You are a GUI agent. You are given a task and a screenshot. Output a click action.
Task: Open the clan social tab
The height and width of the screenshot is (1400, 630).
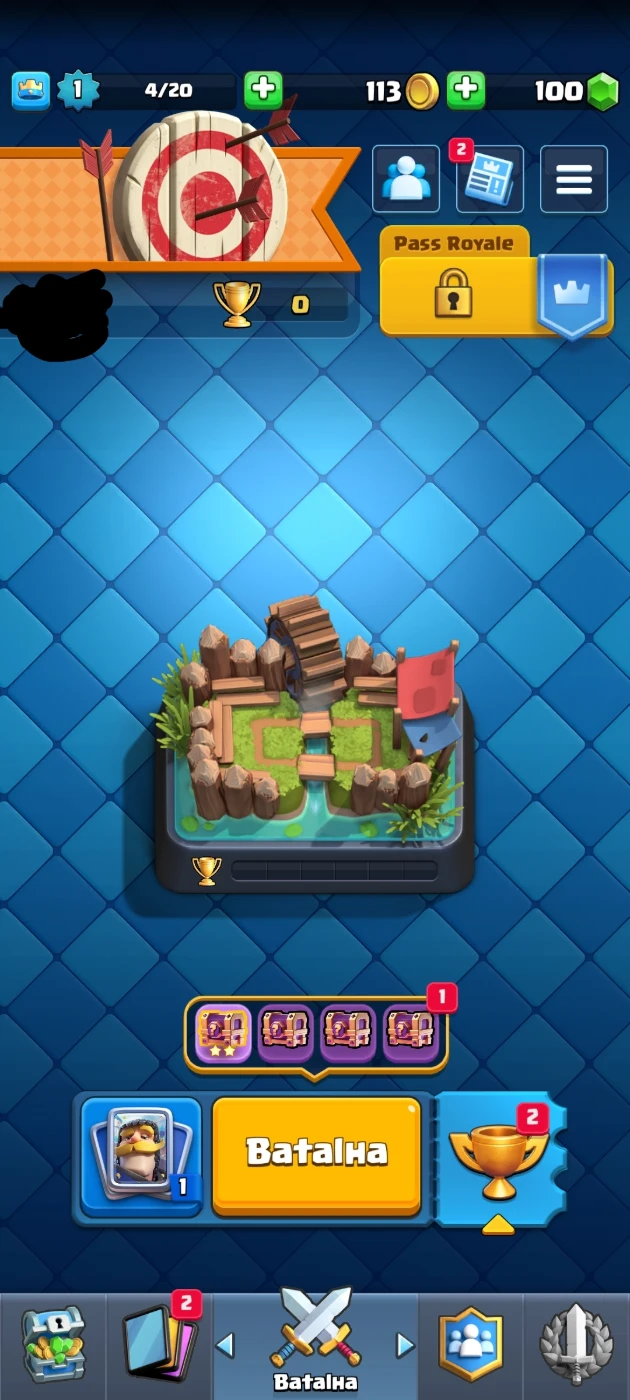coord(470,1344)
